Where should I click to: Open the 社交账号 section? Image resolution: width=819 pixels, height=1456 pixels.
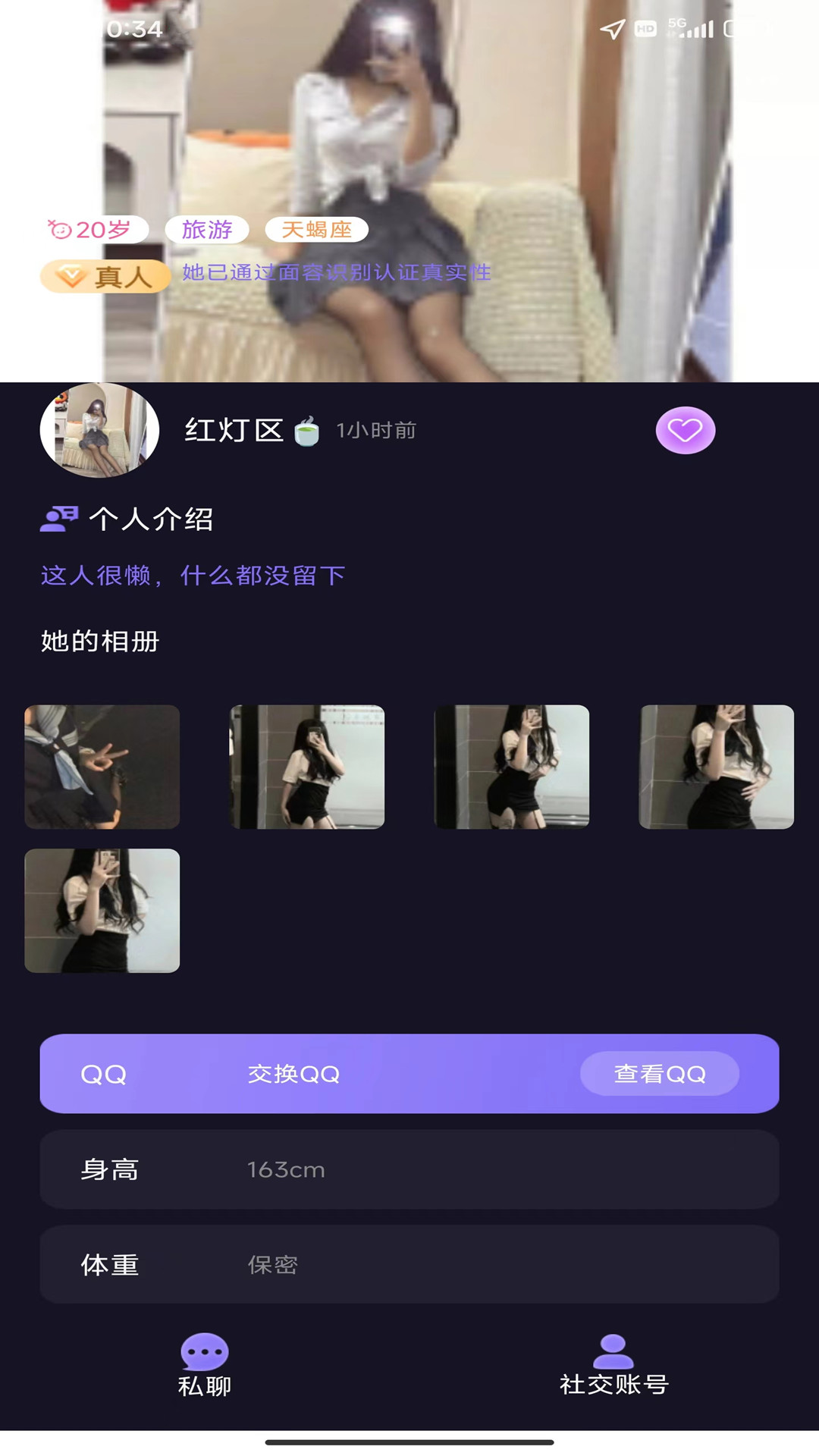pos(613,1365)
